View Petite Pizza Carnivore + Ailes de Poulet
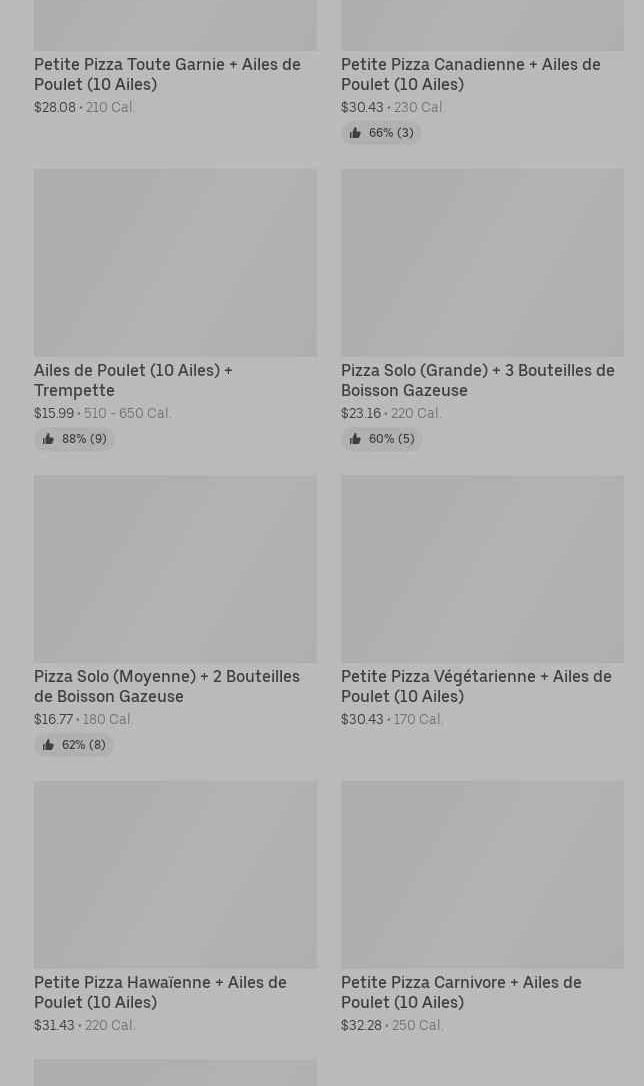644x1086 pixels. tap(461, 992)
